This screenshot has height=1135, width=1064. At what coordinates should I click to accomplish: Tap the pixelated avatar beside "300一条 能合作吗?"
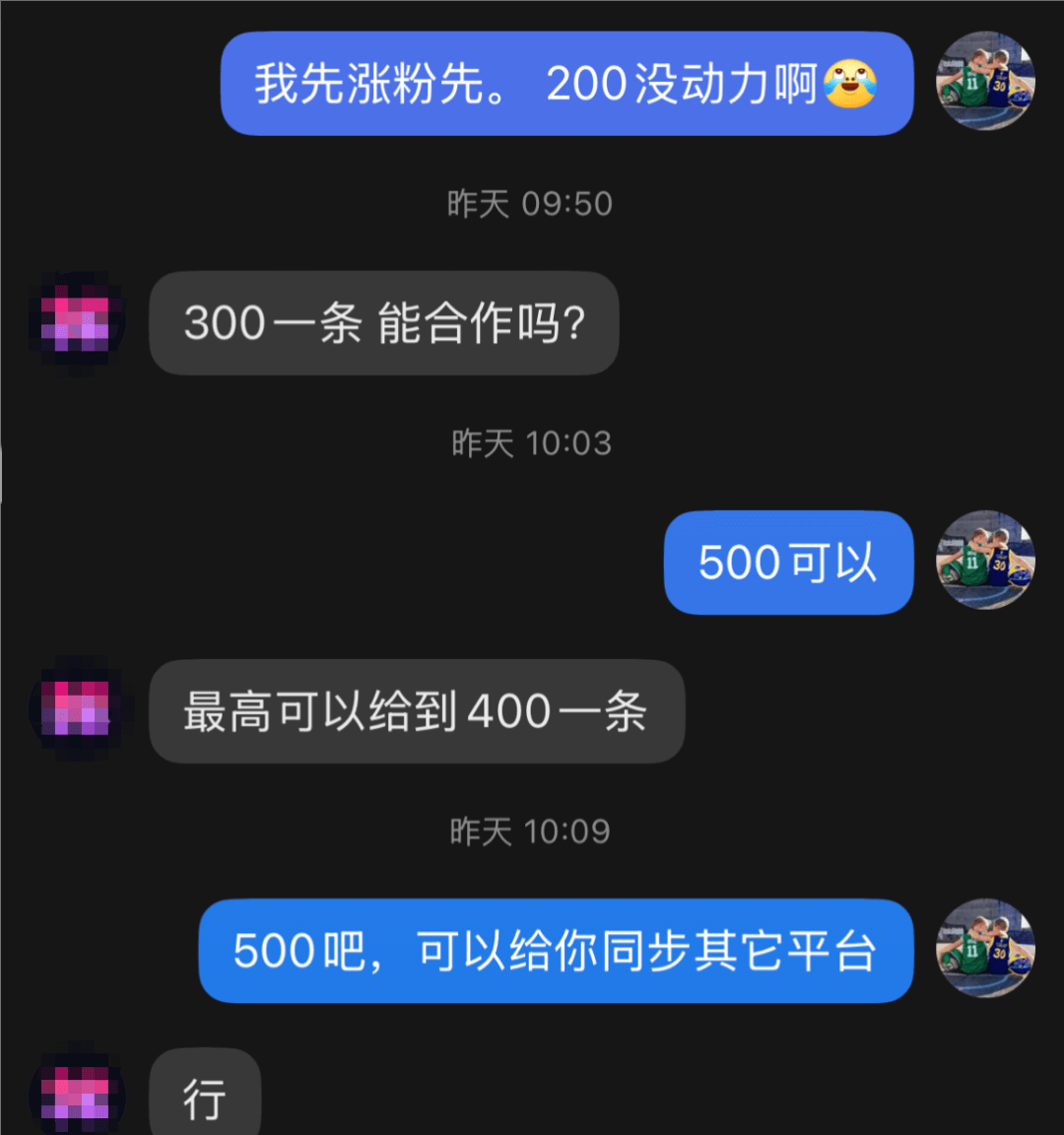point(77,320)
